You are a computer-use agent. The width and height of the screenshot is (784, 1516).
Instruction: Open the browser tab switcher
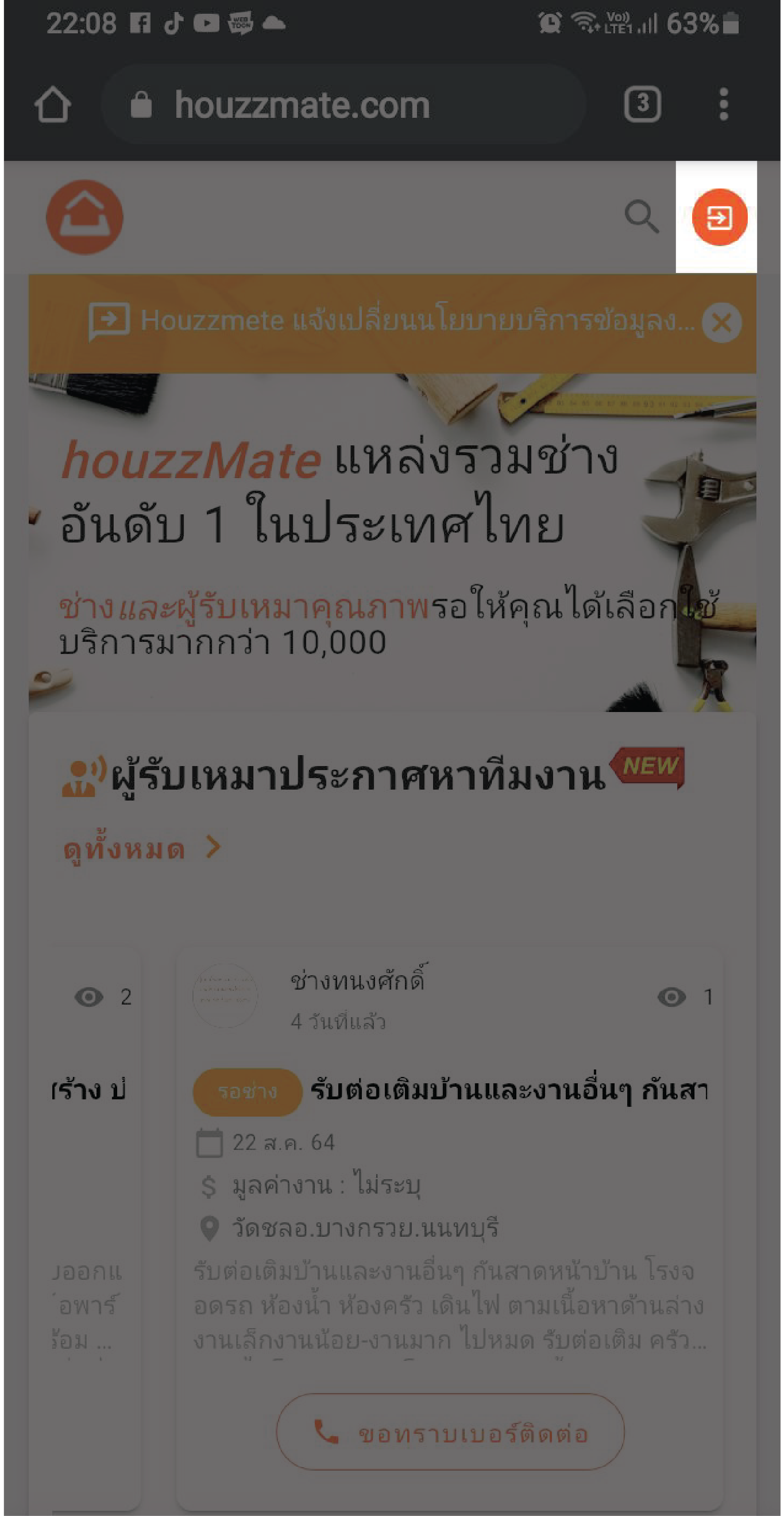[x=642, y=105]
